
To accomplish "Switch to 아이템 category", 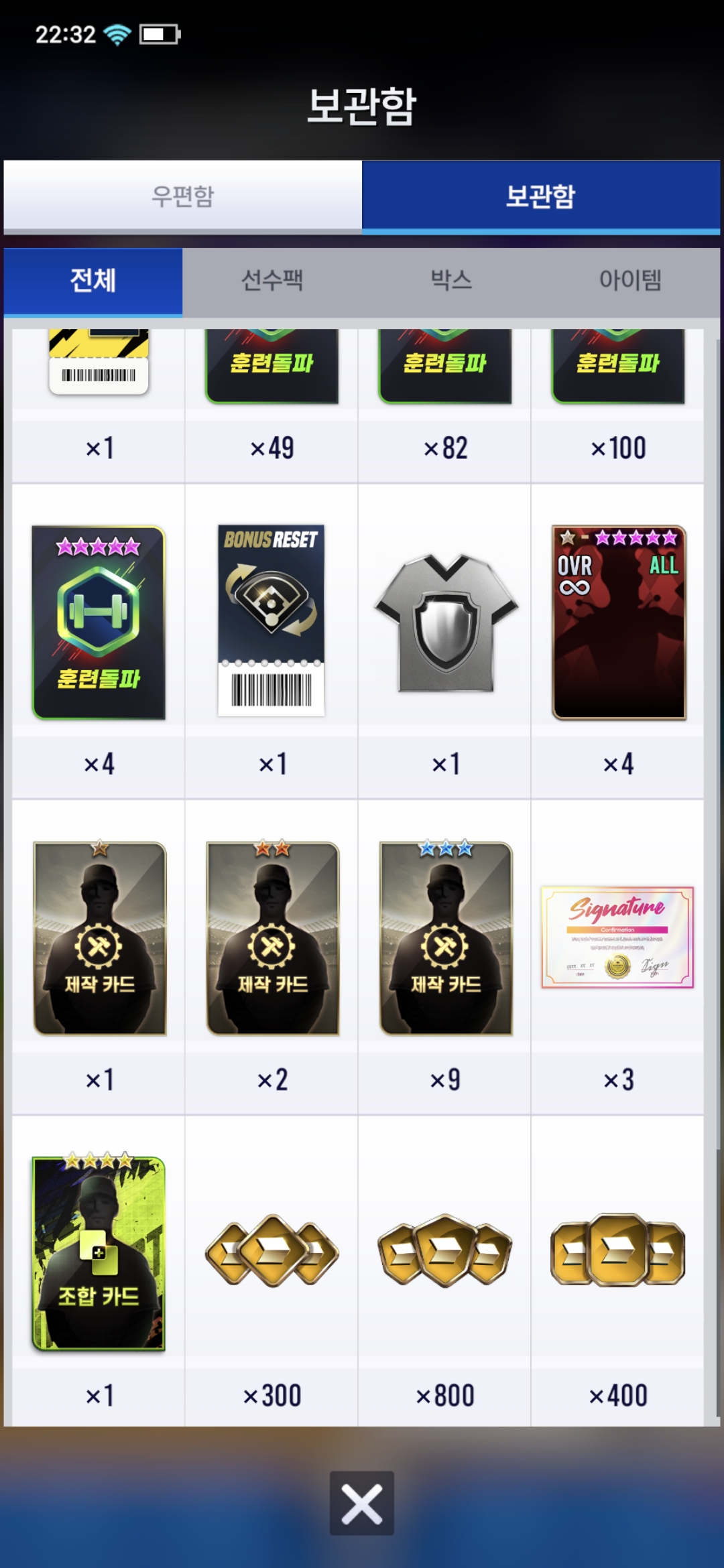I will (x=630, y=280).
